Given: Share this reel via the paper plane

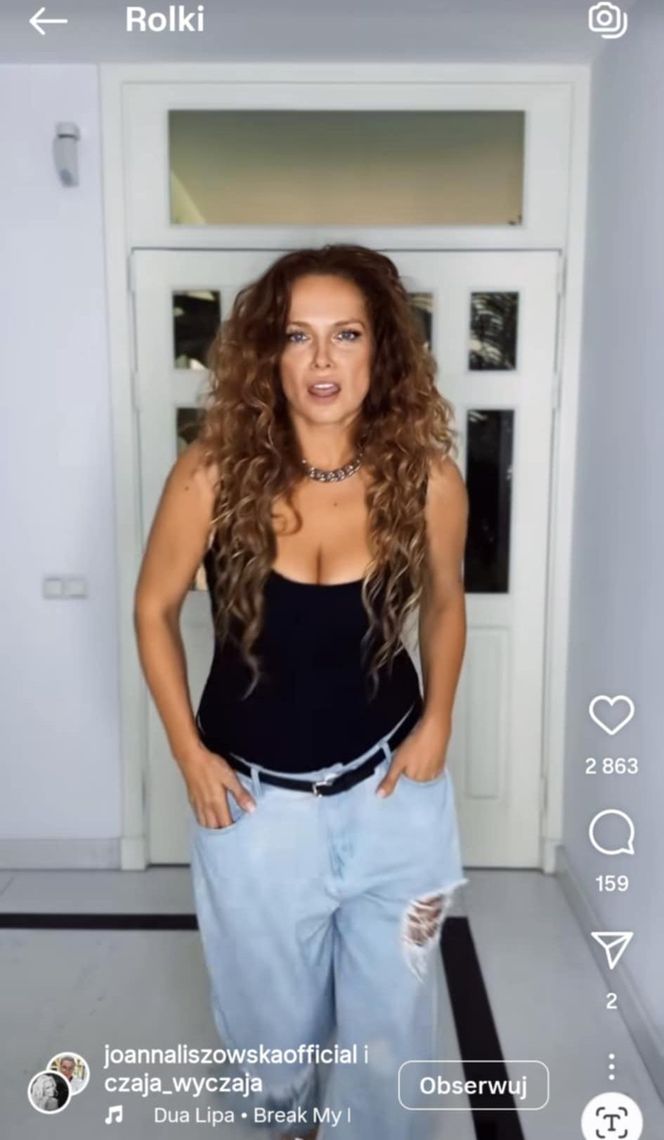Looking at the screenshot, I should [x=611, y=950].
